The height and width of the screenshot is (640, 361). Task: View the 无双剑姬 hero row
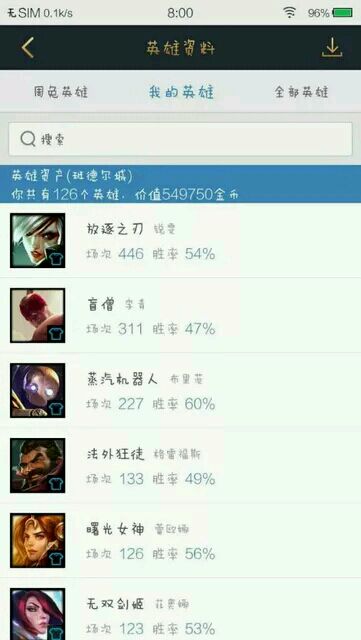180,609
